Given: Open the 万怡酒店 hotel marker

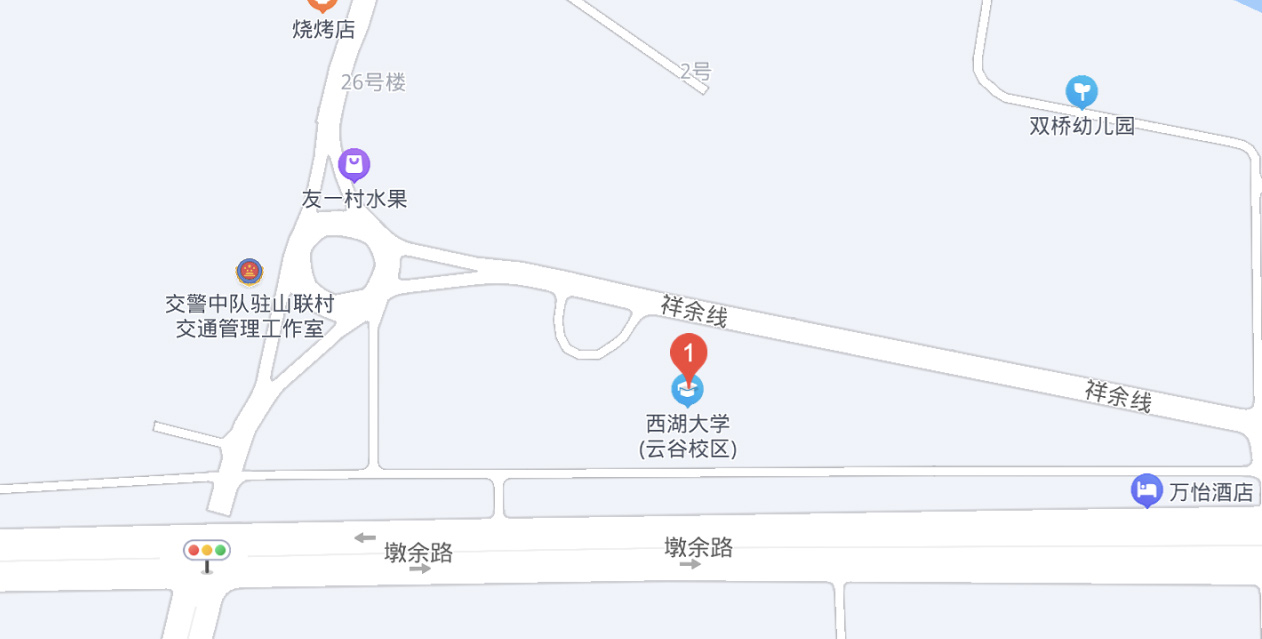Looking at the screenshot, I should 1146,490.
